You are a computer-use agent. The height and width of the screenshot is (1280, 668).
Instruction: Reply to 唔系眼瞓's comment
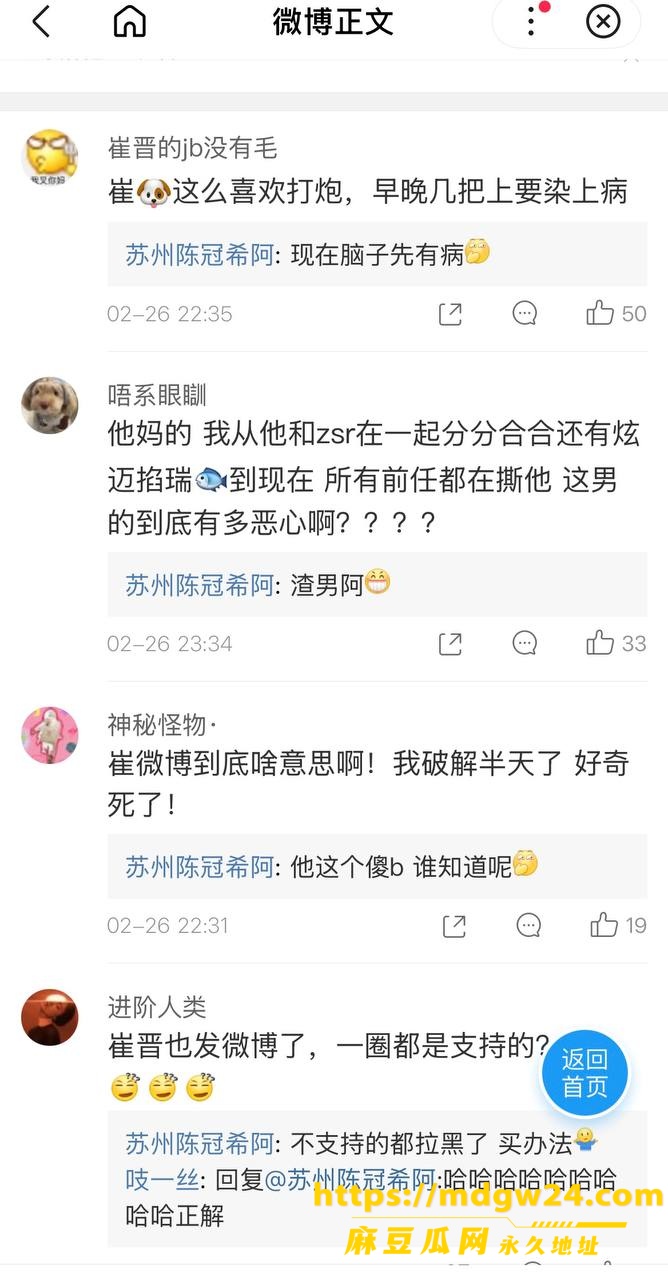(x=525, y=643)
